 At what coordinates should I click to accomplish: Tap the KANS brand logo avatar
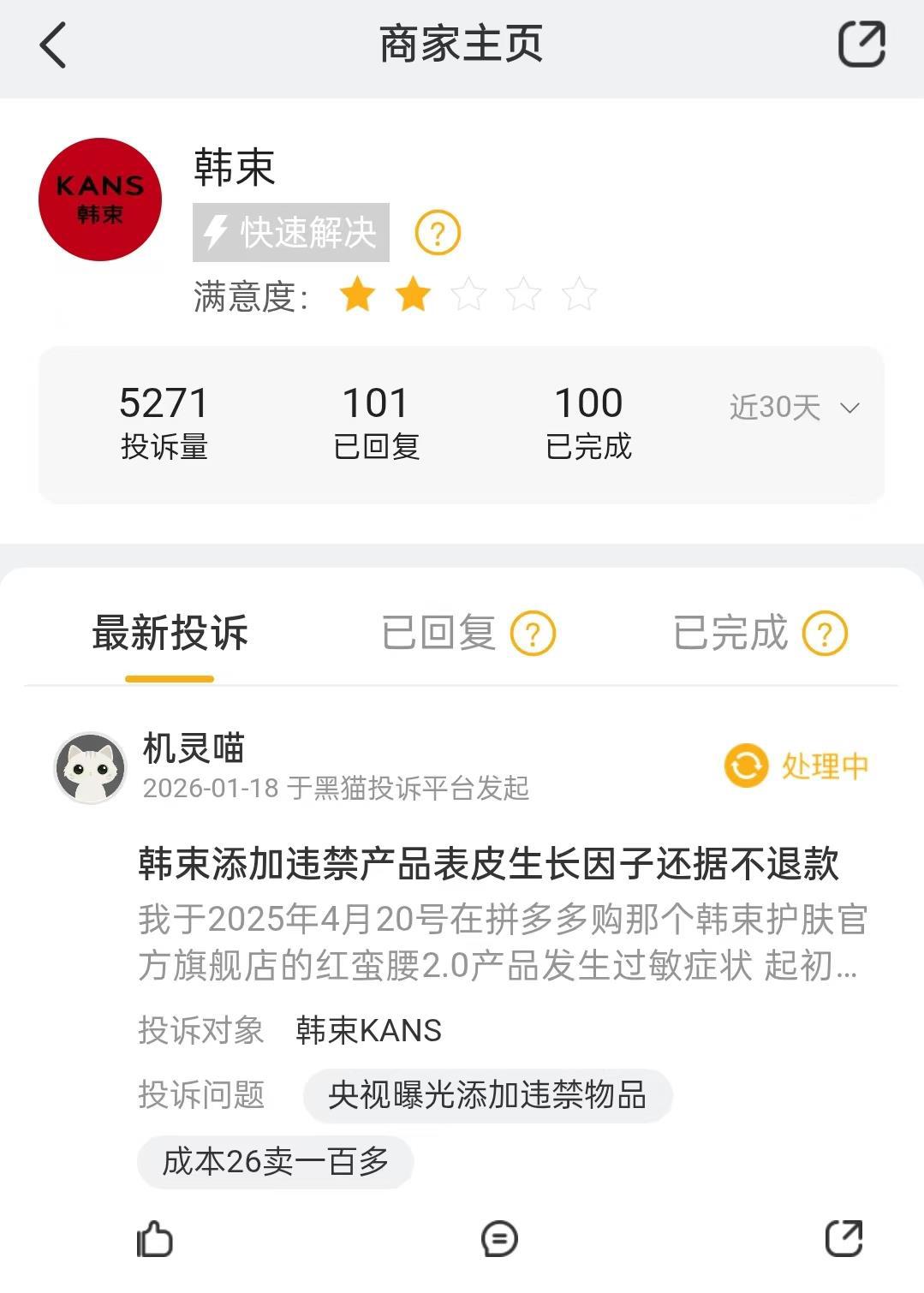point(99,198)
